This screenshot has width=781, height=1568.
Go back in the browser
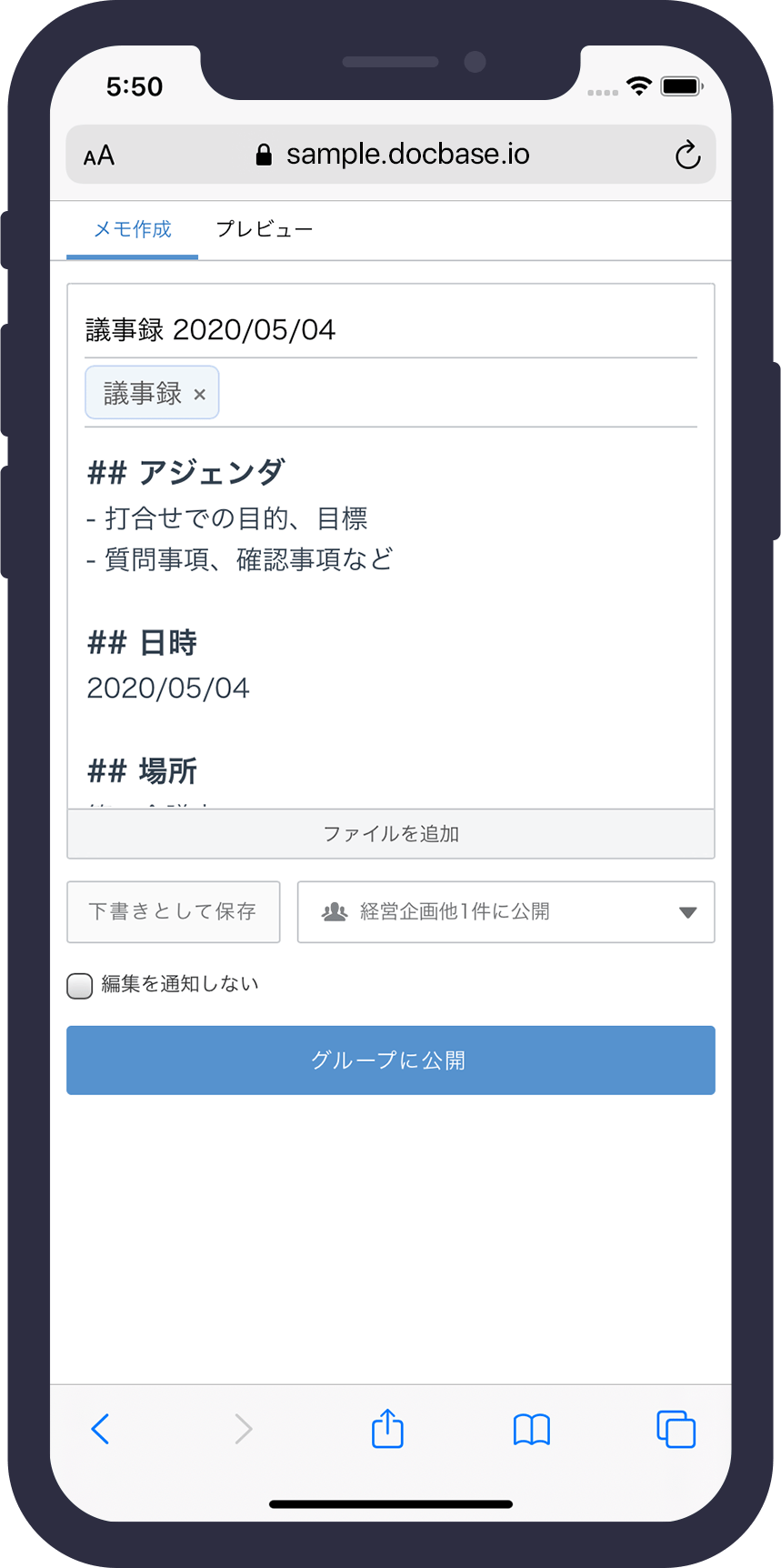(x=100, y=1429)
